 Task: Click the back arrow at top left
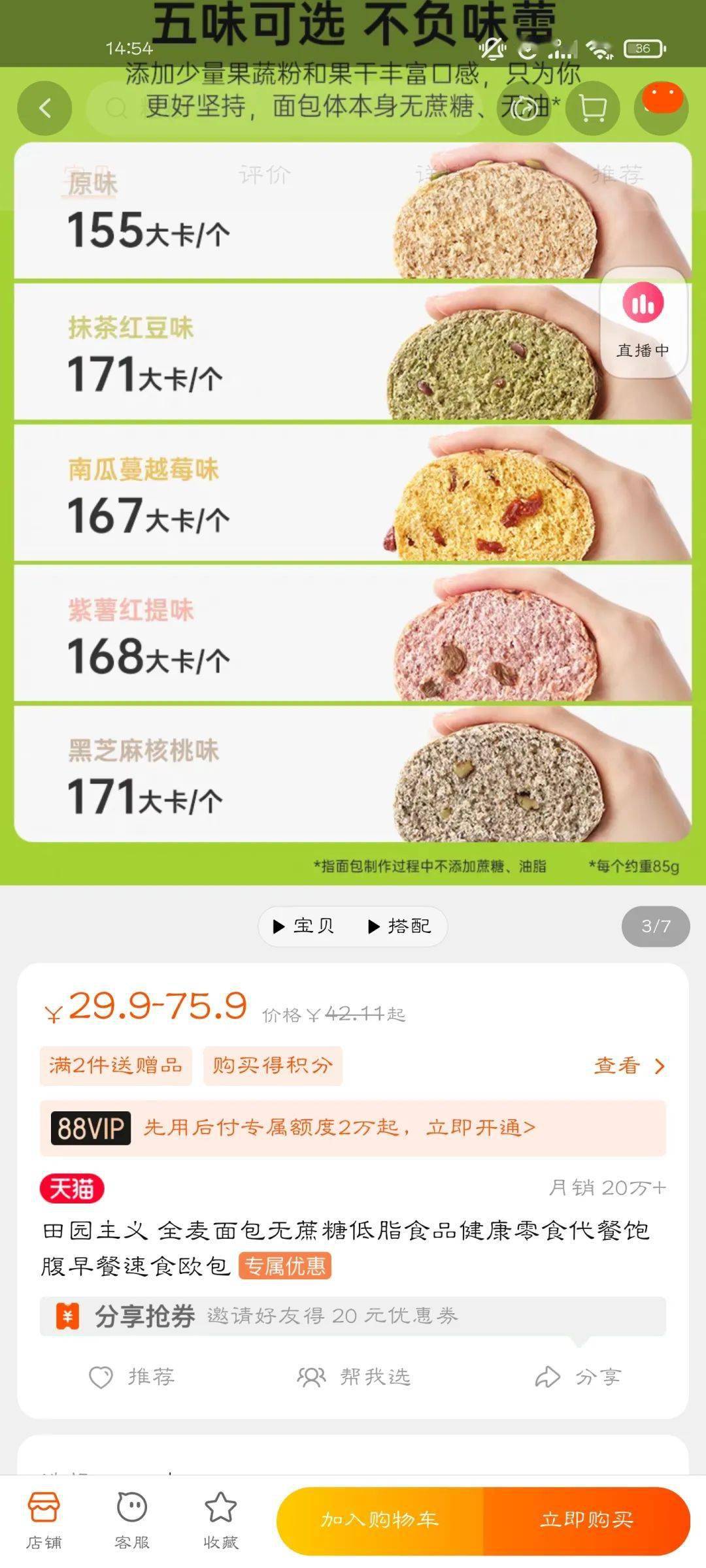[44, 108]
